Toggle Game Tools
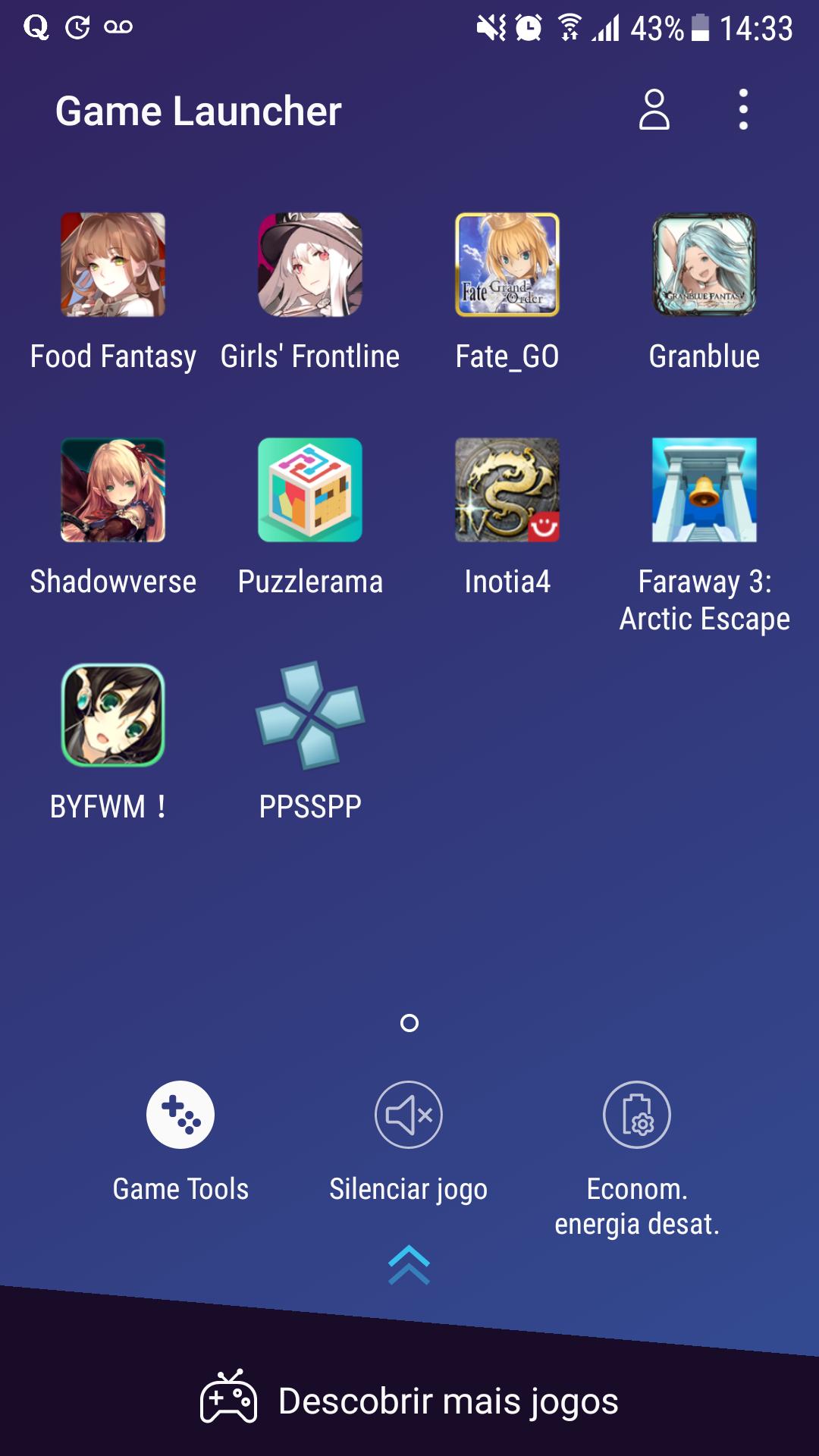 [180, 1115]
